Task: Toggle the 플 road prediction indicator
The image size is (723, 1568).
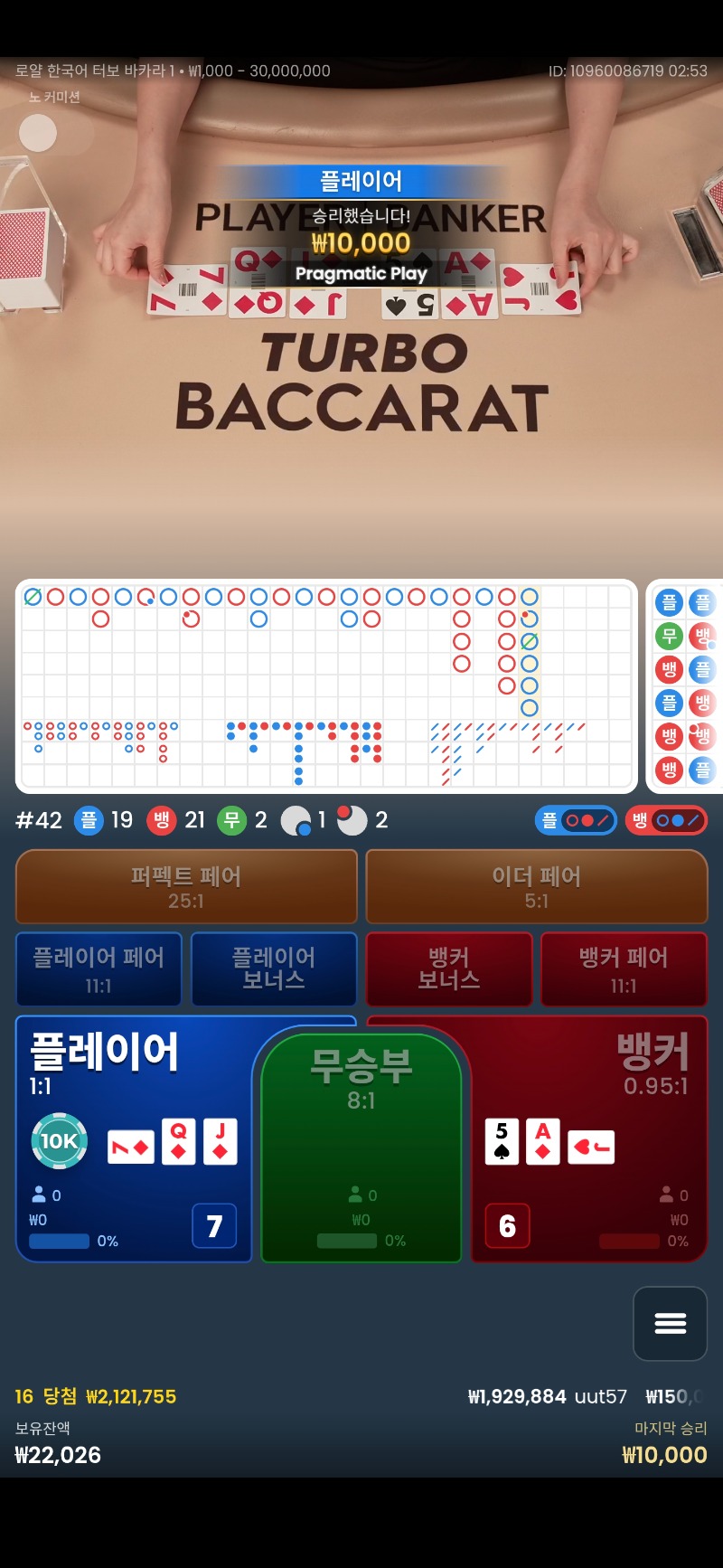Action: tap(576, 820)
